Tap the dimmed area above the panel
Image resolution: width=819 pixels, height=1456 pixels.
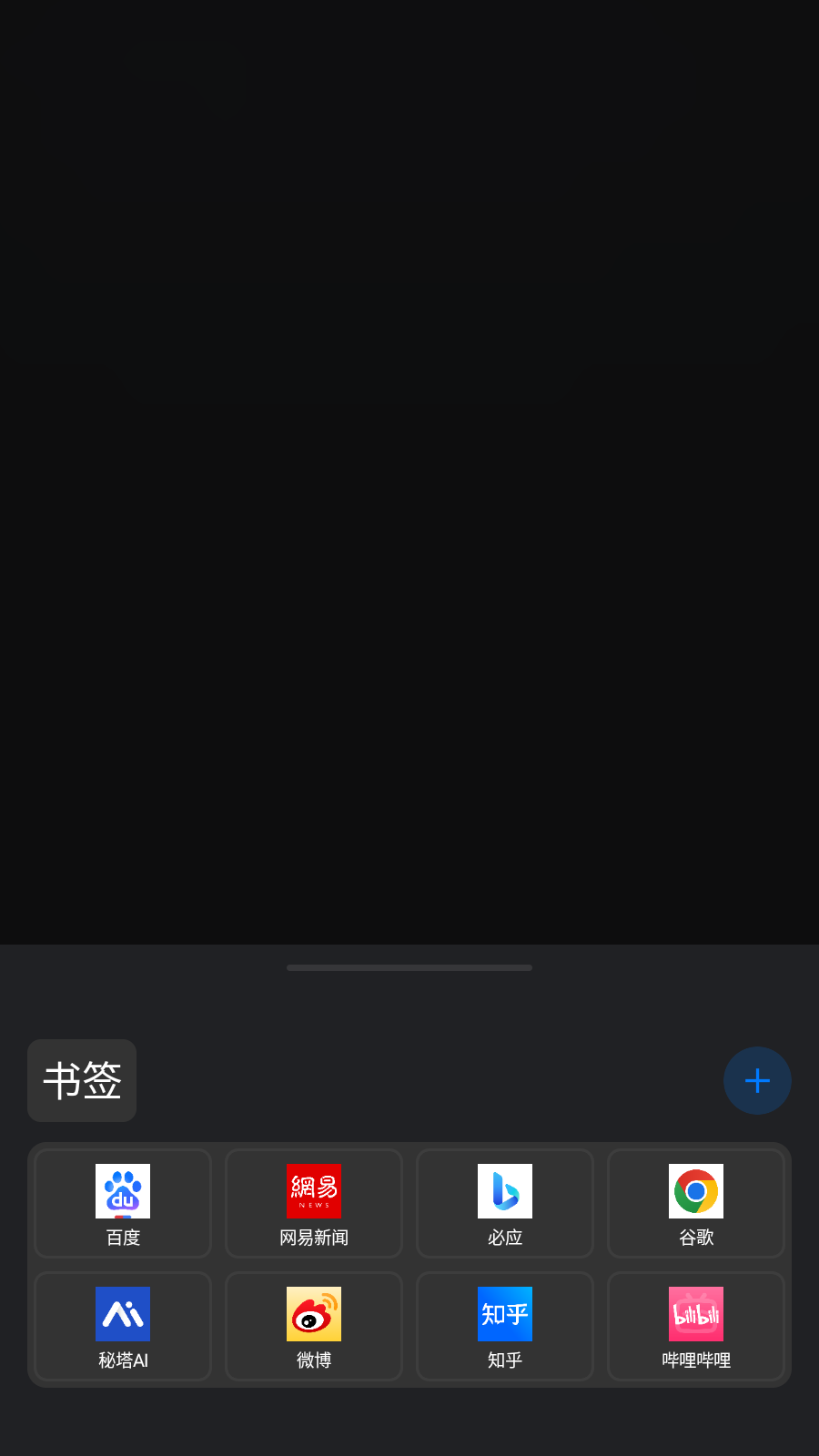409,455
